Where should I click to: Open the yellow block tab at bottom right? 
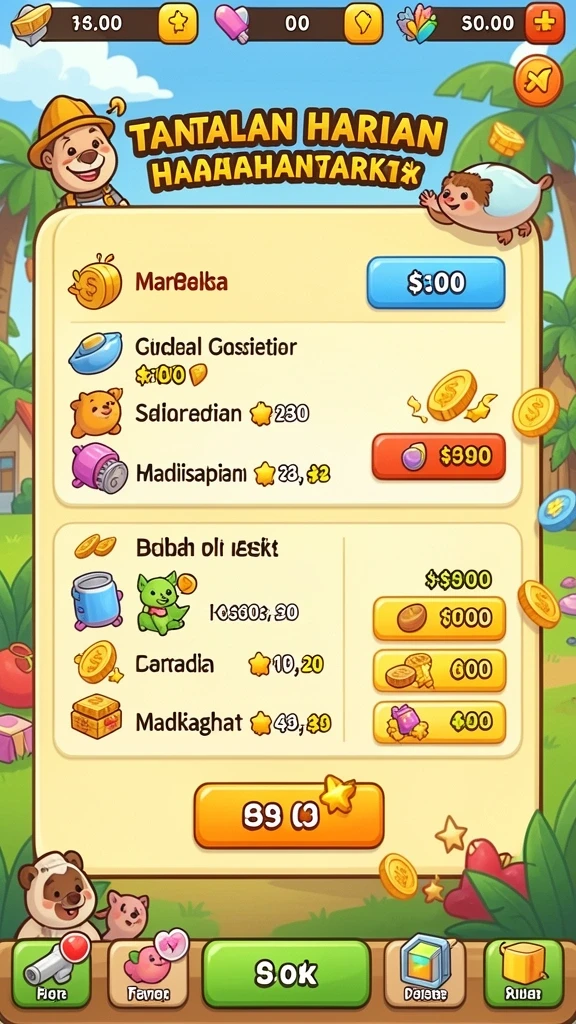pyautogui.click(x=523, y=973)
